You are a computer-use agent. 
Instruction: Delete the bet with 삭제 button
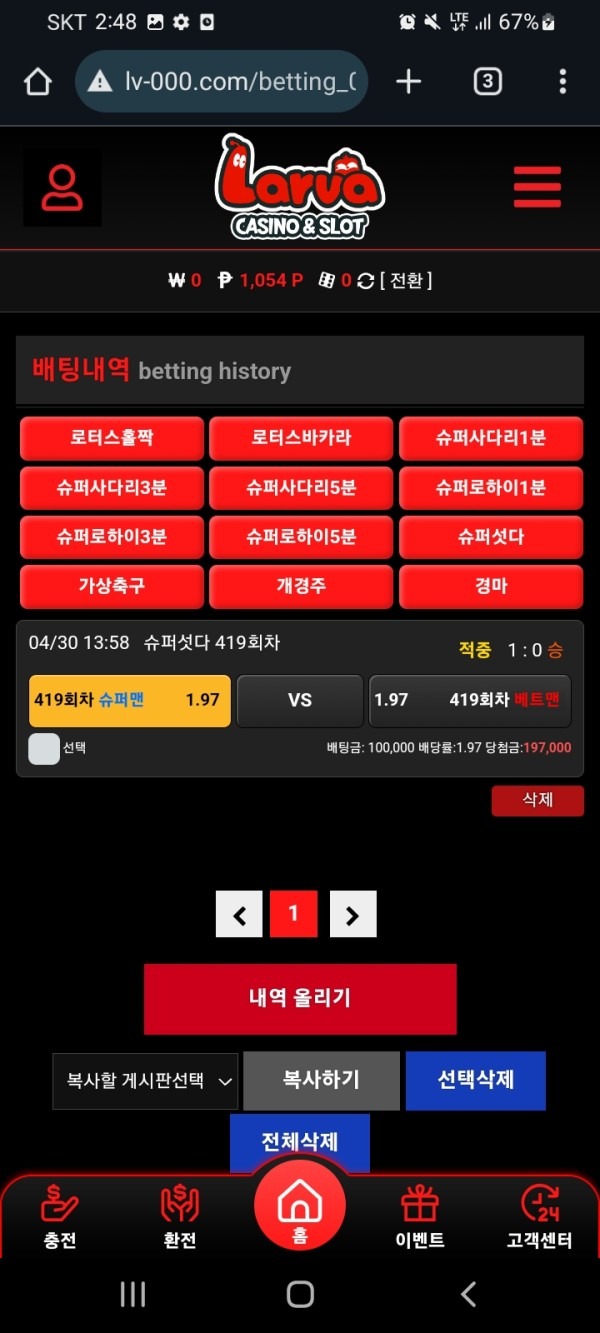point(537,800)
